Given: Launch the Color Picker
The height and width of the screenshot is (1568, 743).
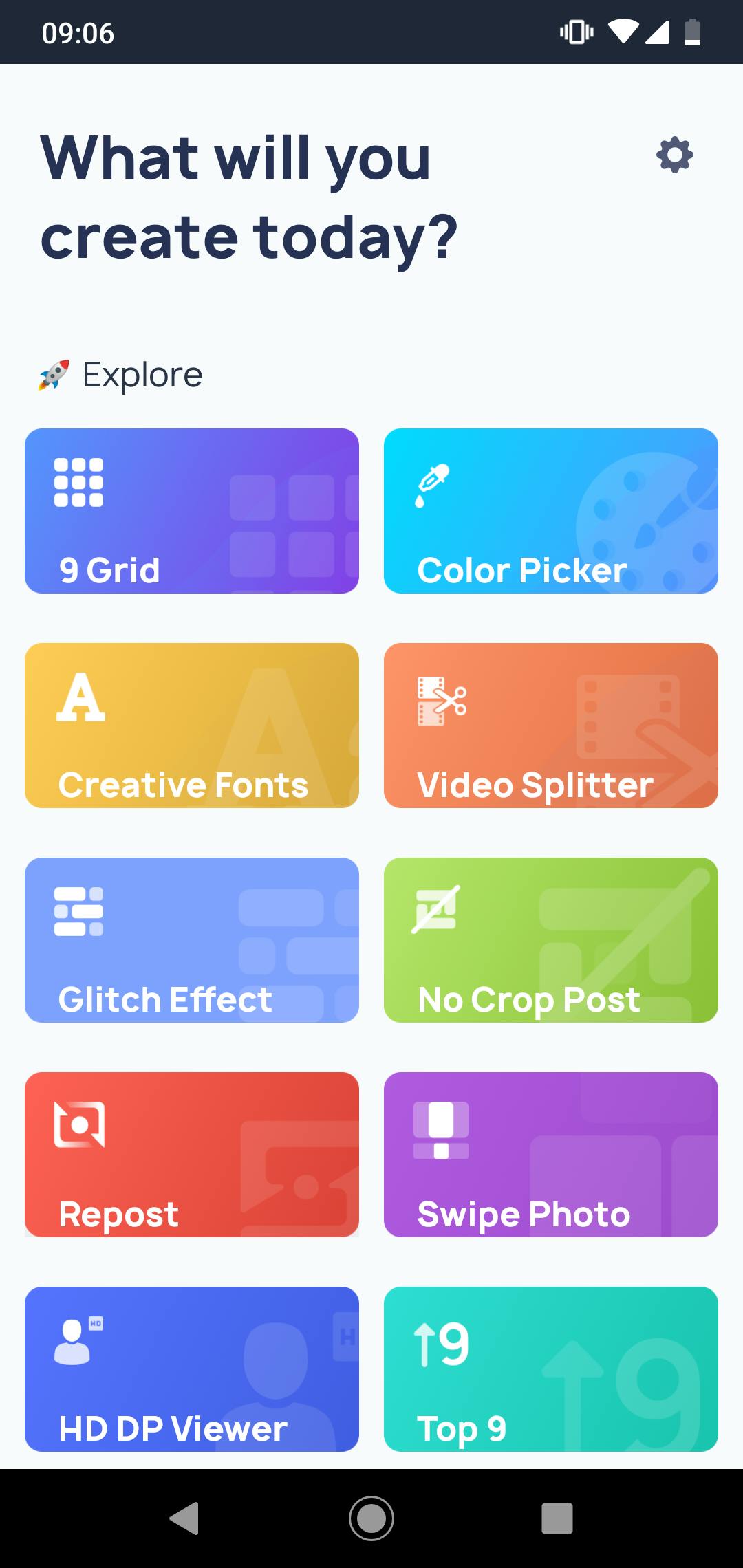Looking at the screenshot, I should (x=550, y=511).
